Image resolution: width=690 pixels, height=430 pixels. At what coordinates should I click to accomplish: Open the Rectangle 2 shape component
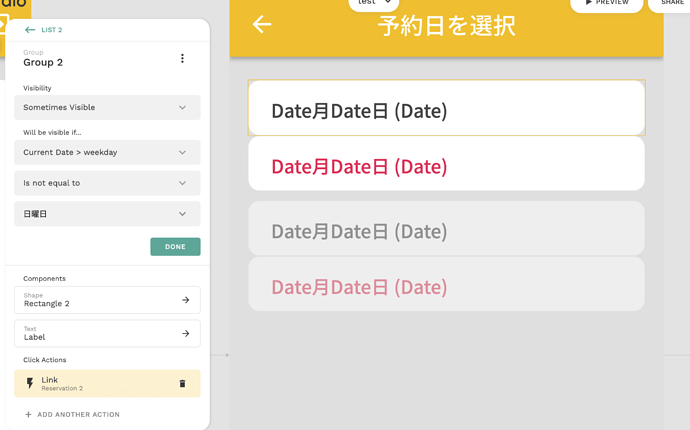[x=107, y=300]
